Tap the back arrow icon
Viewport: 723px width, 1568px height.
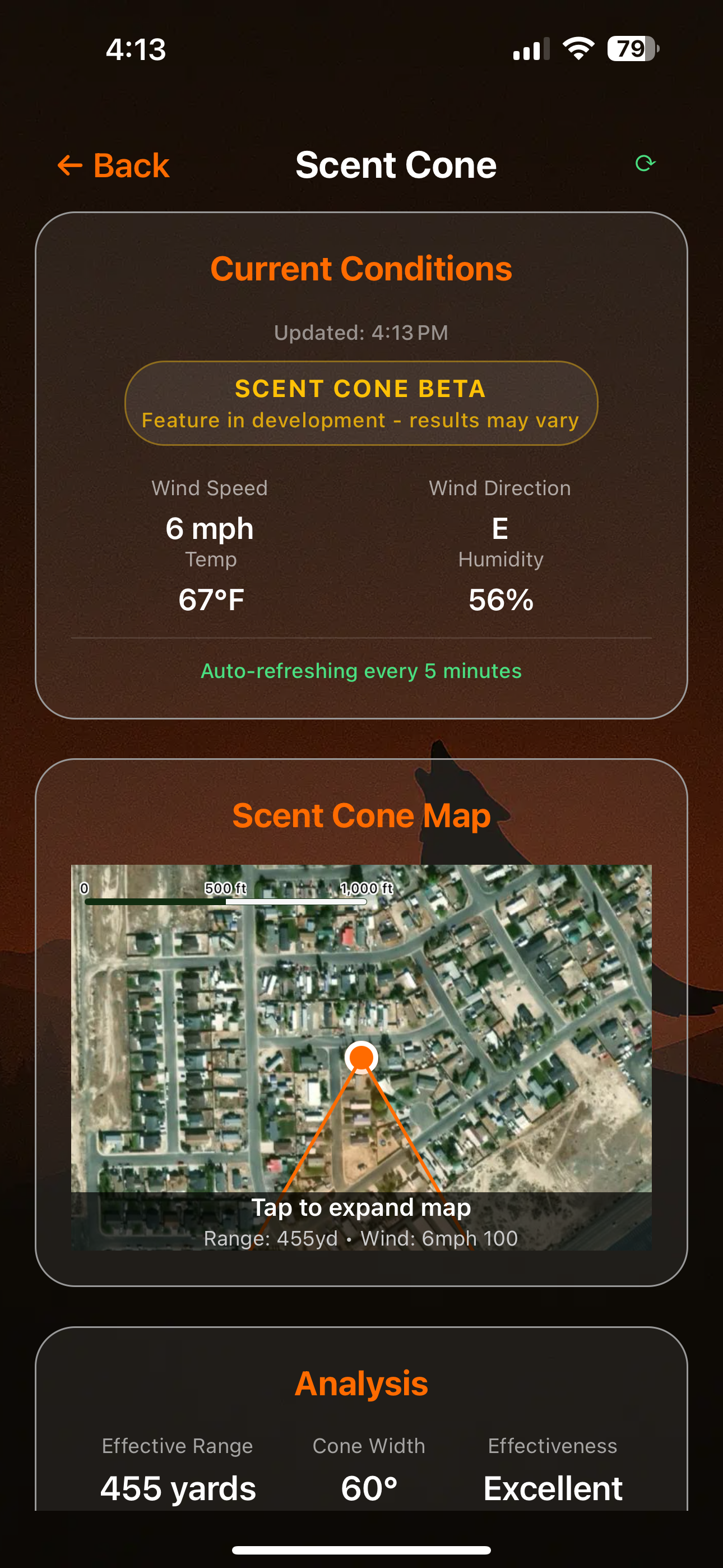click(x=69, y=165)
